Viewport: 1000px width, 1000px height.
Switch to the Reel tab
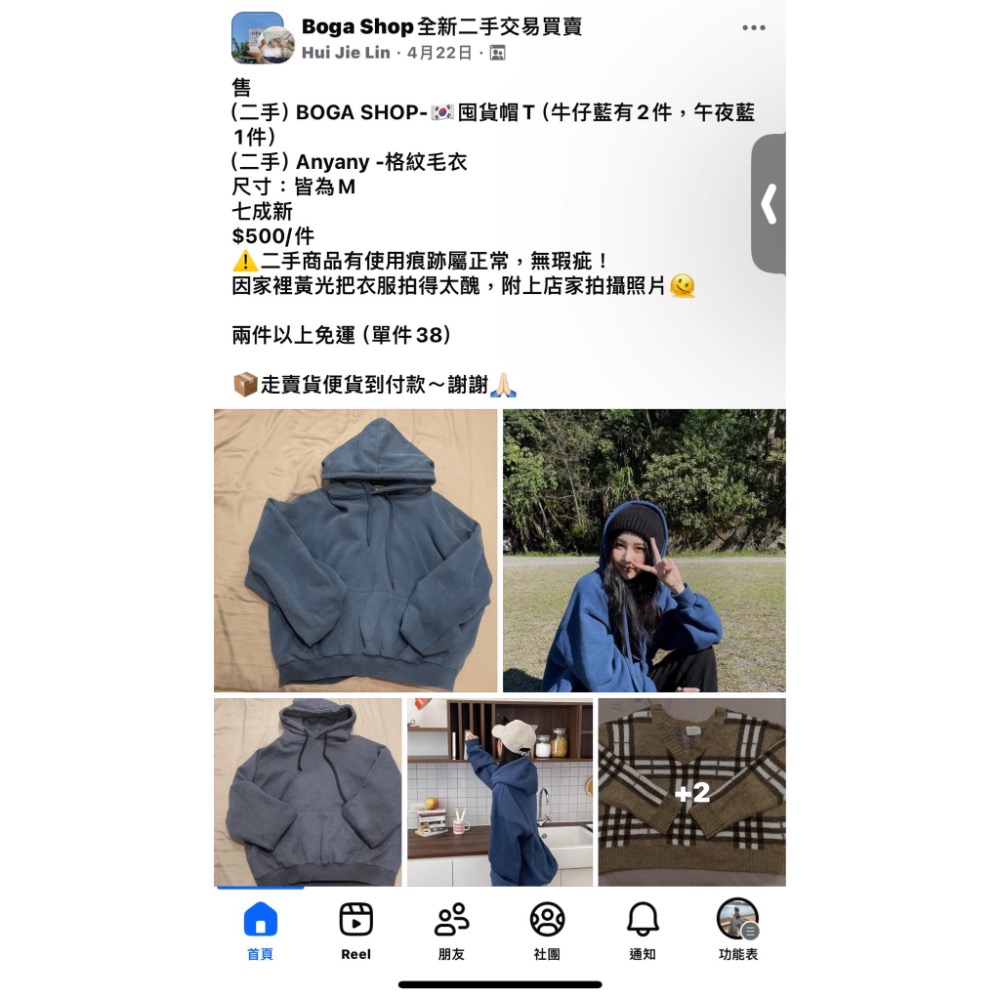(356, 930)
